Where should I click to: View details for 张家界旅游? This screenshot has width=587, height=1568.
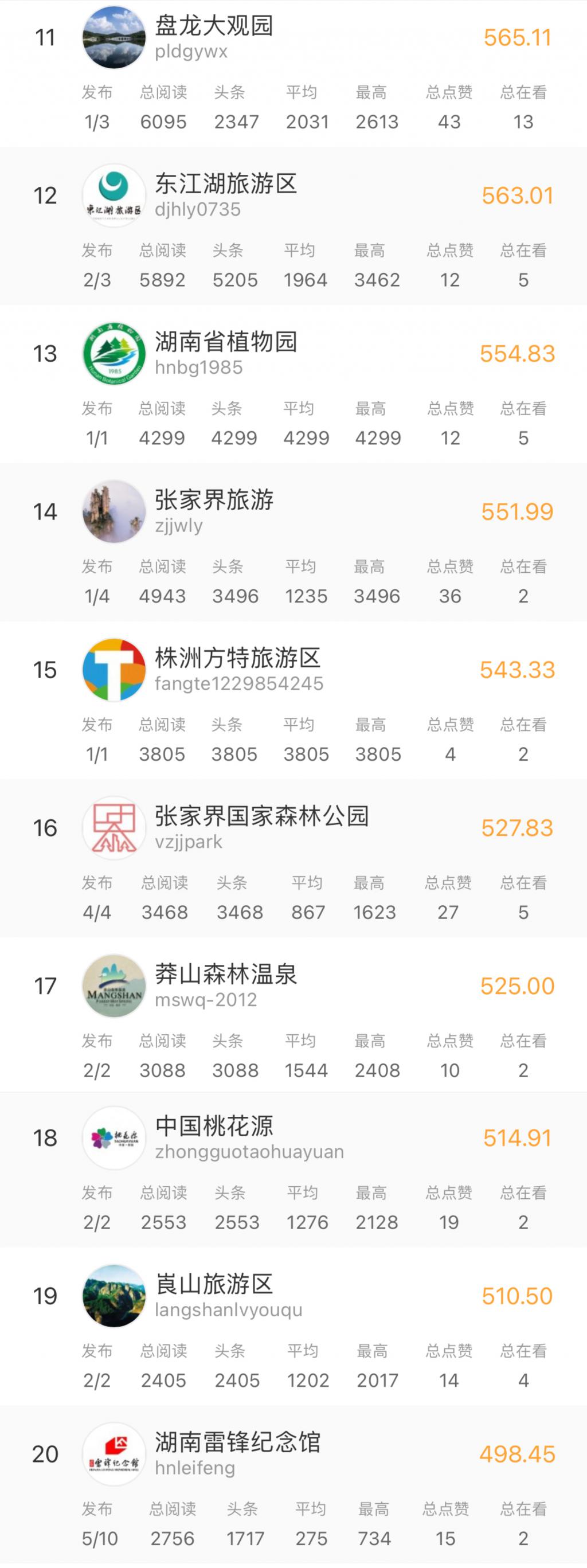coord(214,500)
